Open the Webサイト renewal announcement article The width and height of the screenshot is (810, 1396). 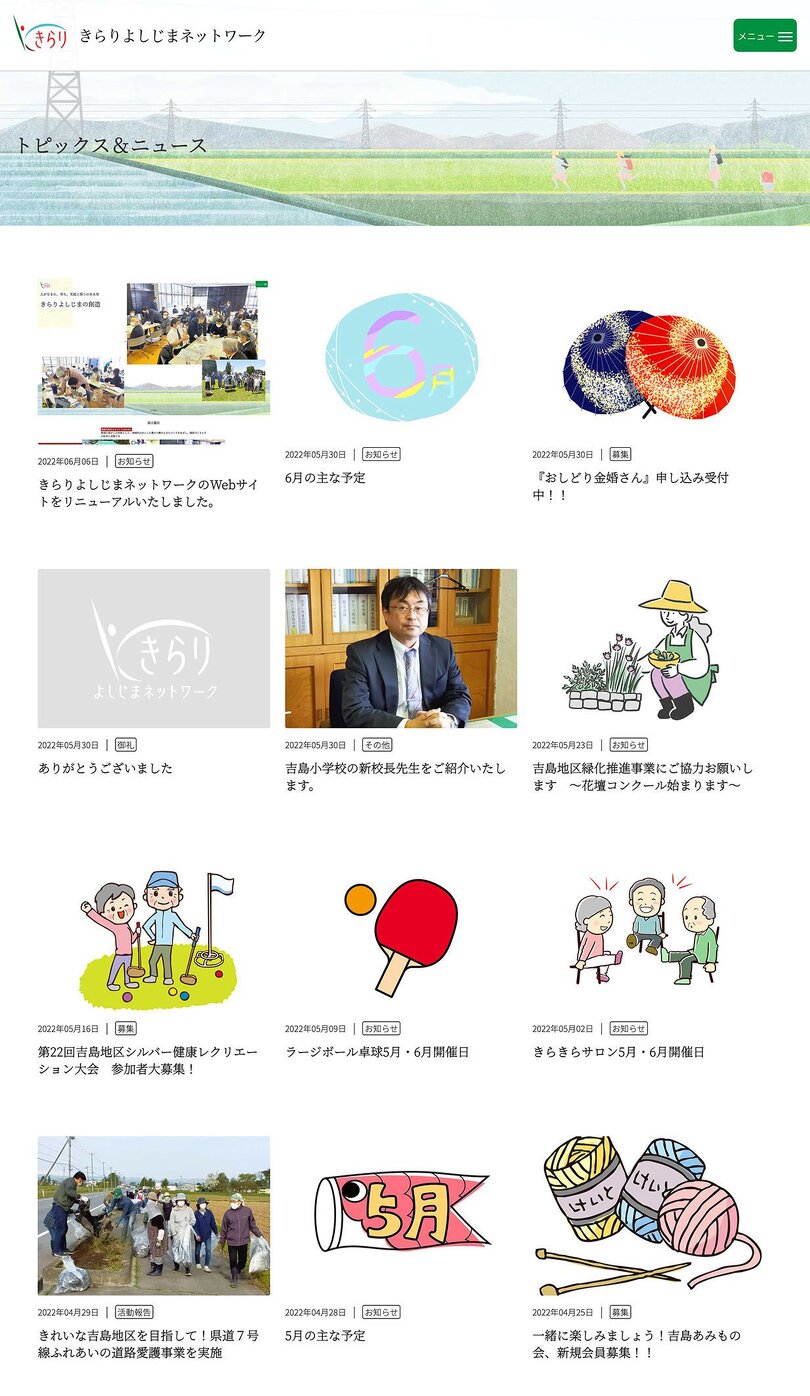(x=148, y=493)
